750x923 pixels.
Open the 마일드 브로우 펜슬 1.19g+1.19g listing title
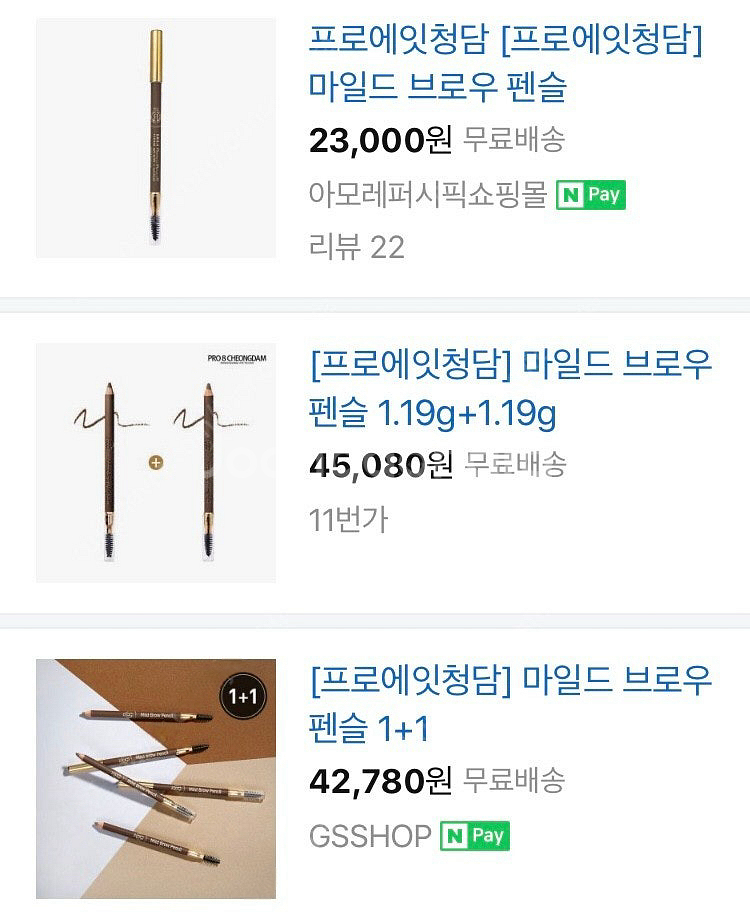coord(510,389)
